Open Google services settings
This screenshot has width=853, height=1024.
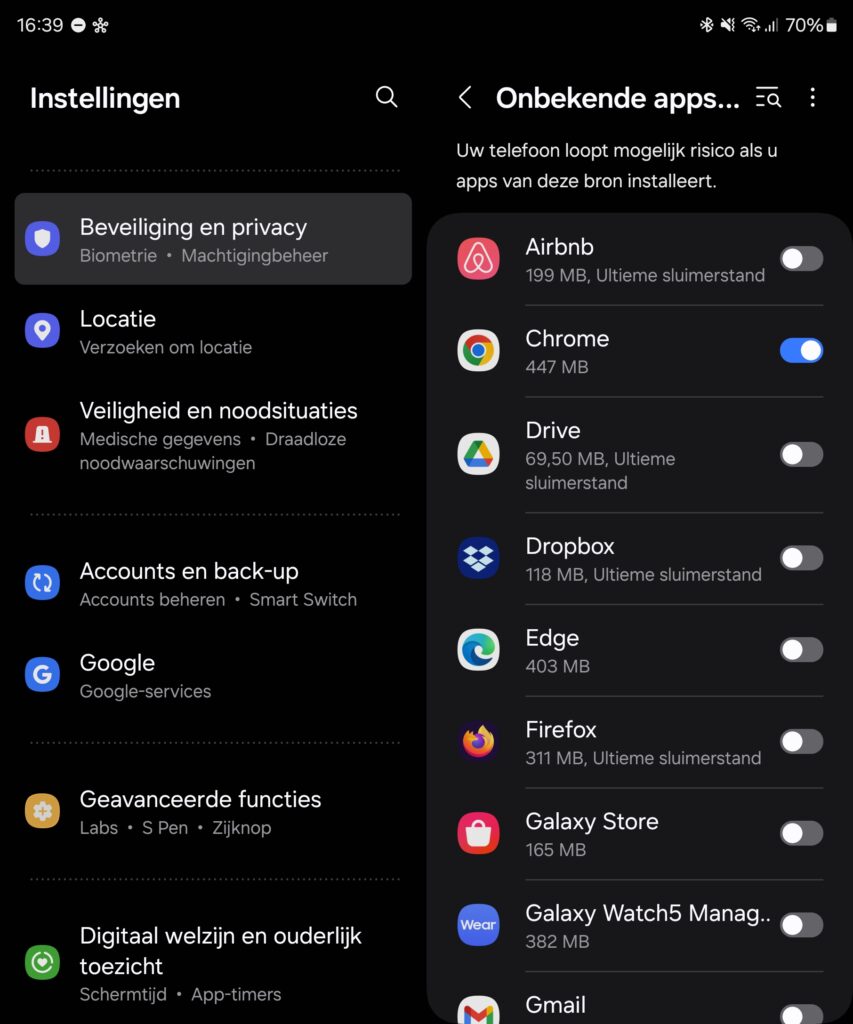click(213, 676)
